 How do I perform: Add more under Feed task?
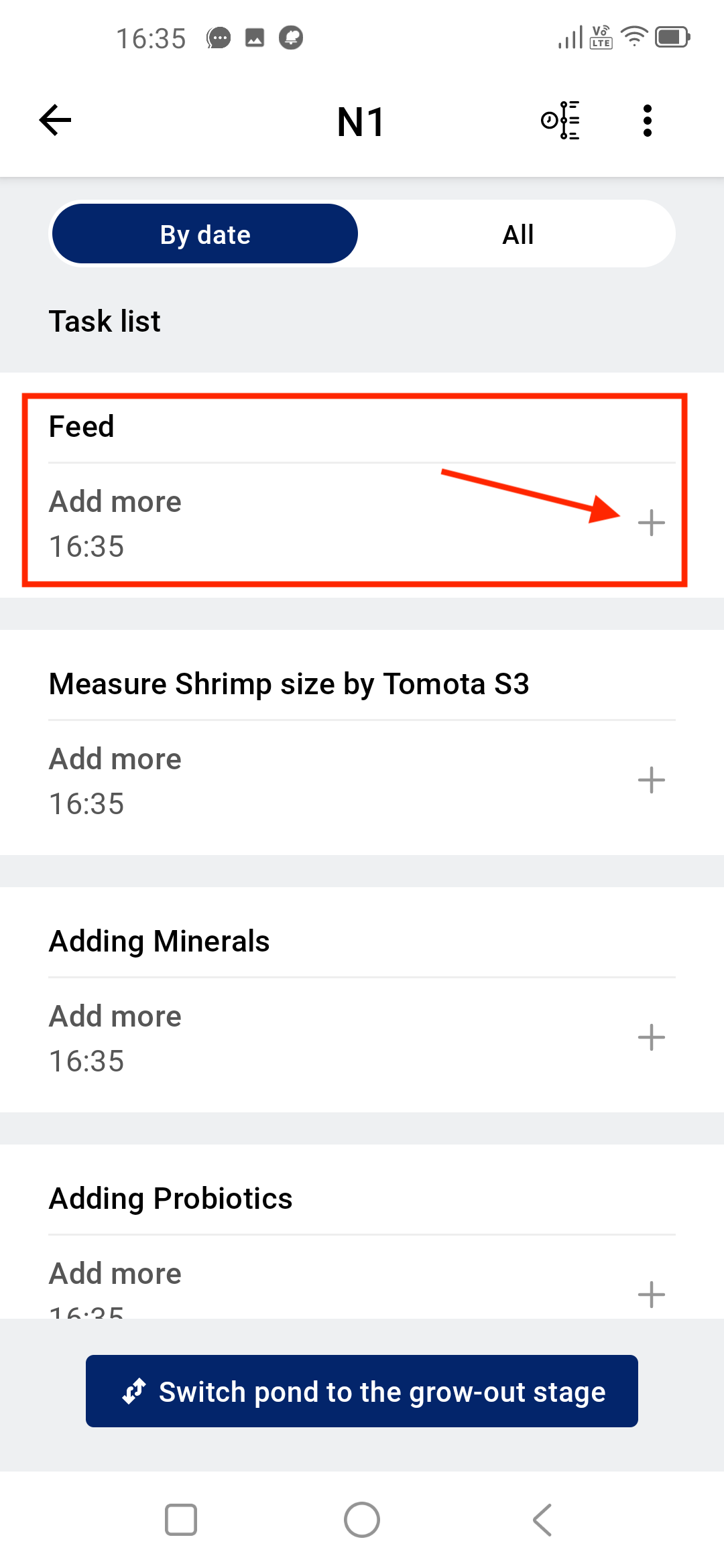tap(651, 523)
